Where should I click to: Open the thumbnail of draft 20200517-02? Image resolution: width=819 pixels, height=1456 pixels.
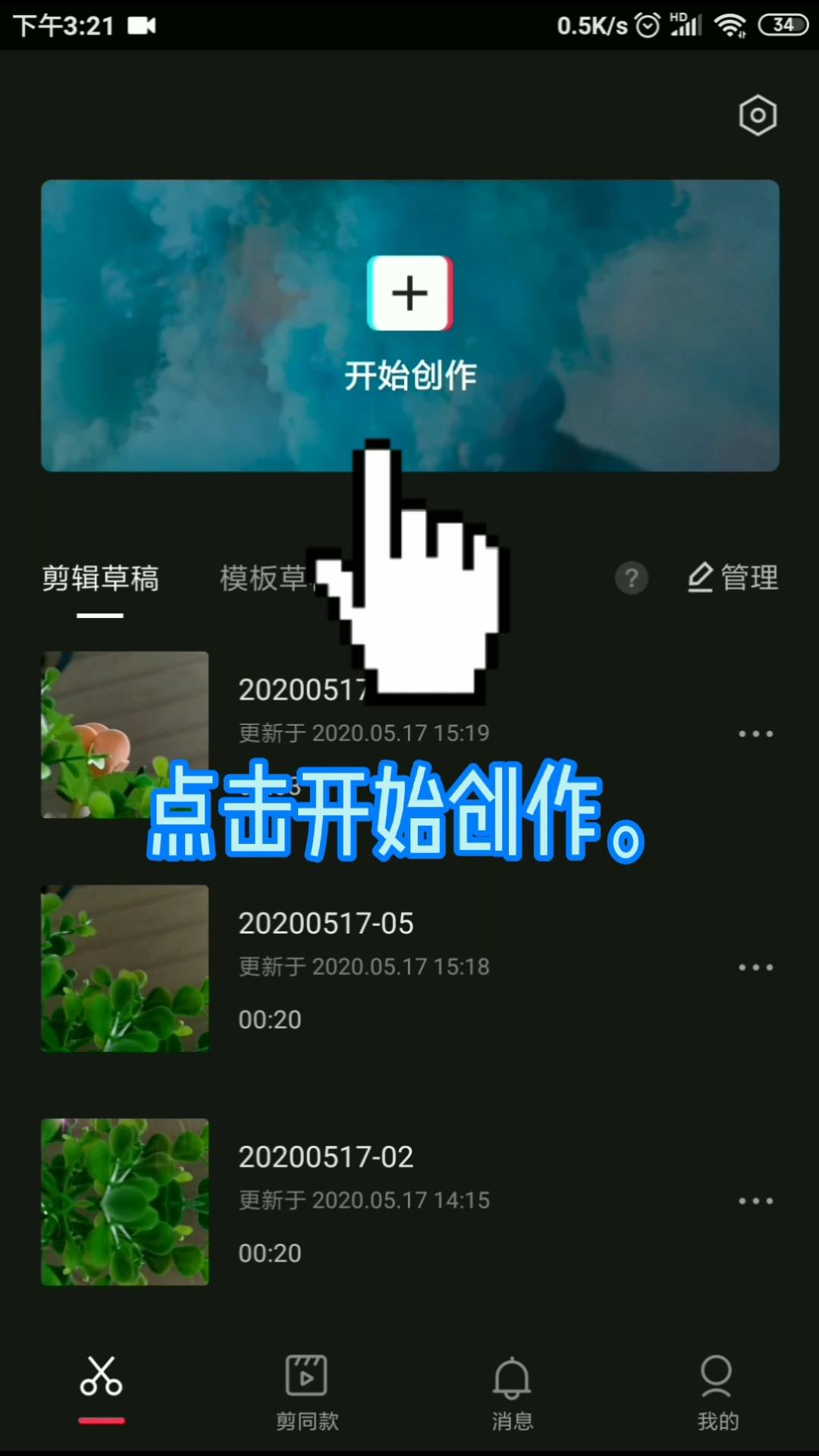(x=125, y=1201)
